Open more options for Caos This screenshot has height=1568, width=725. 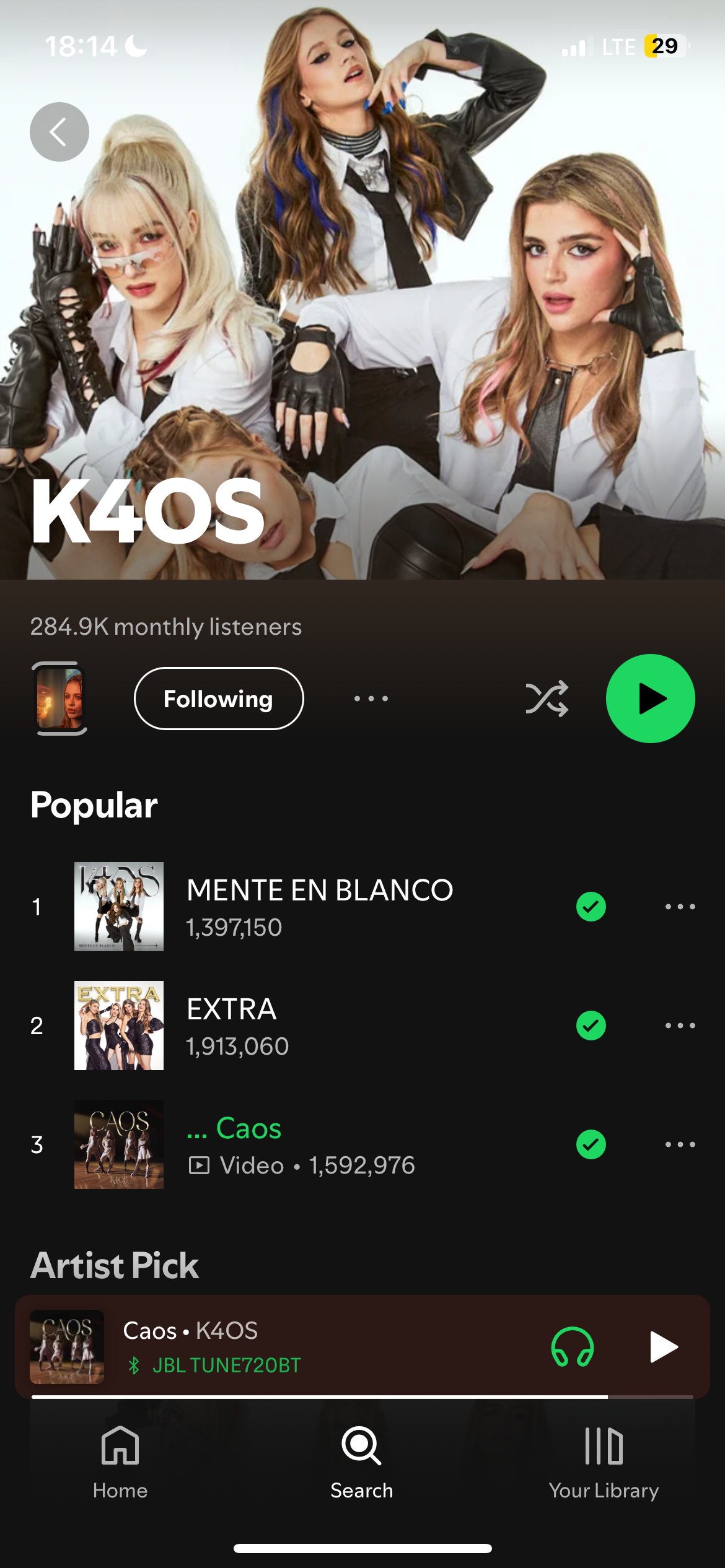coord(680,1144)
